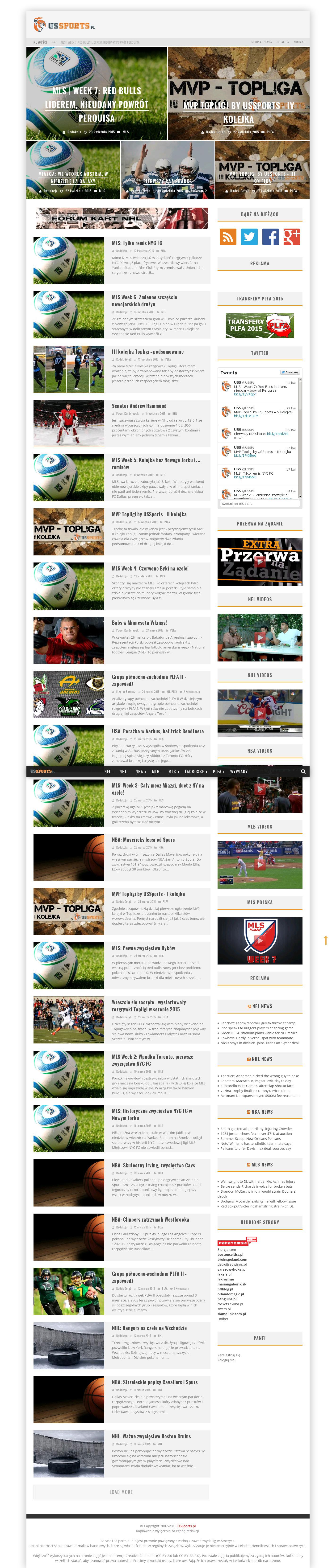The width and height of the screenshot is (336, 1568).
Task: Open article Babs w Minnesota Vikings!
Action: click(x=139, y=622)
